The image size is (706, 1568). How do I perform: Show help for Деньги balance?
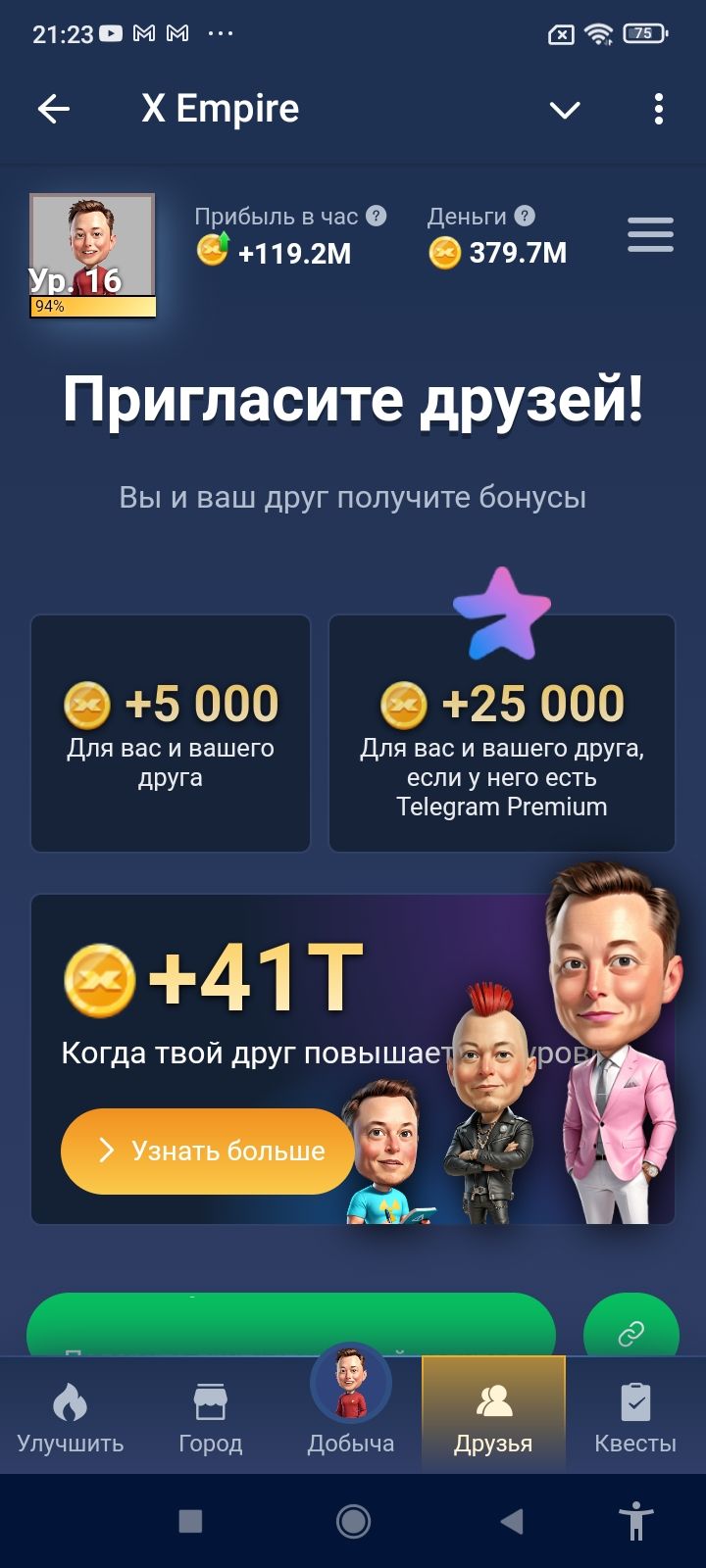tap(526, 216)
